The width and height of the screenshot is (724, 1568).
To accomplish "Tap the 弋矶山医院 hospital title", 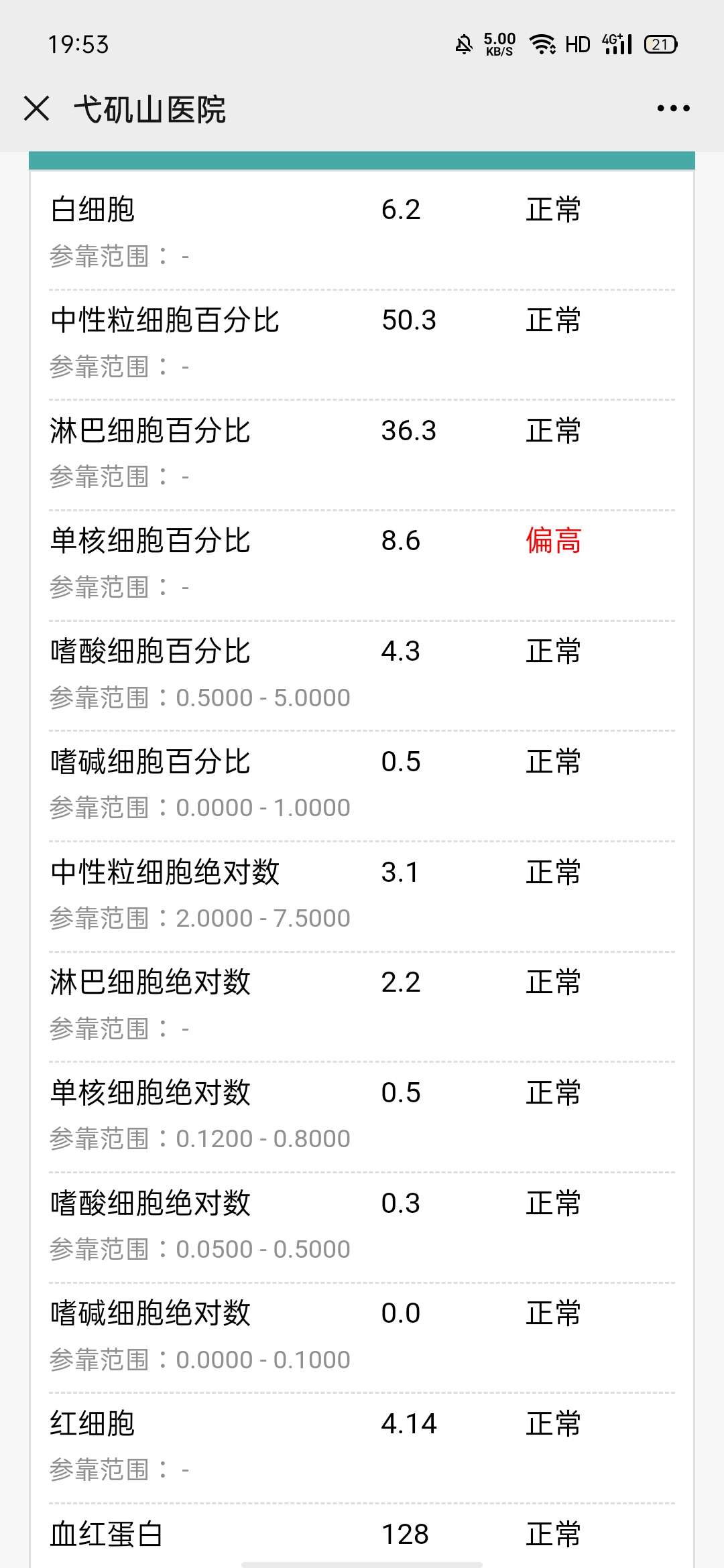I will [149, 109].
